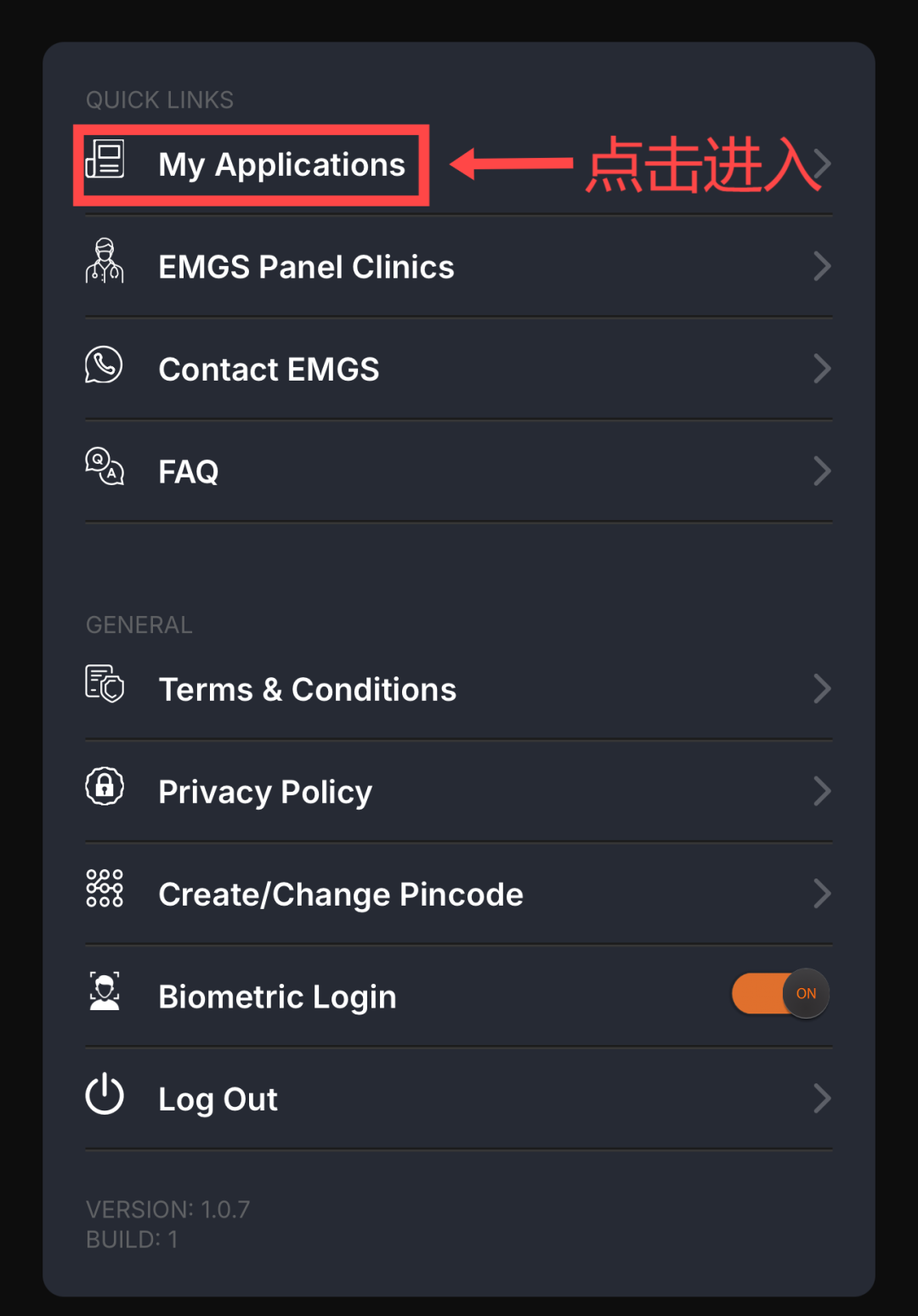The width and height of the screenshot is (918, 1316).
Task: Open the Contact EMGS row
Action: click(269, 370)
